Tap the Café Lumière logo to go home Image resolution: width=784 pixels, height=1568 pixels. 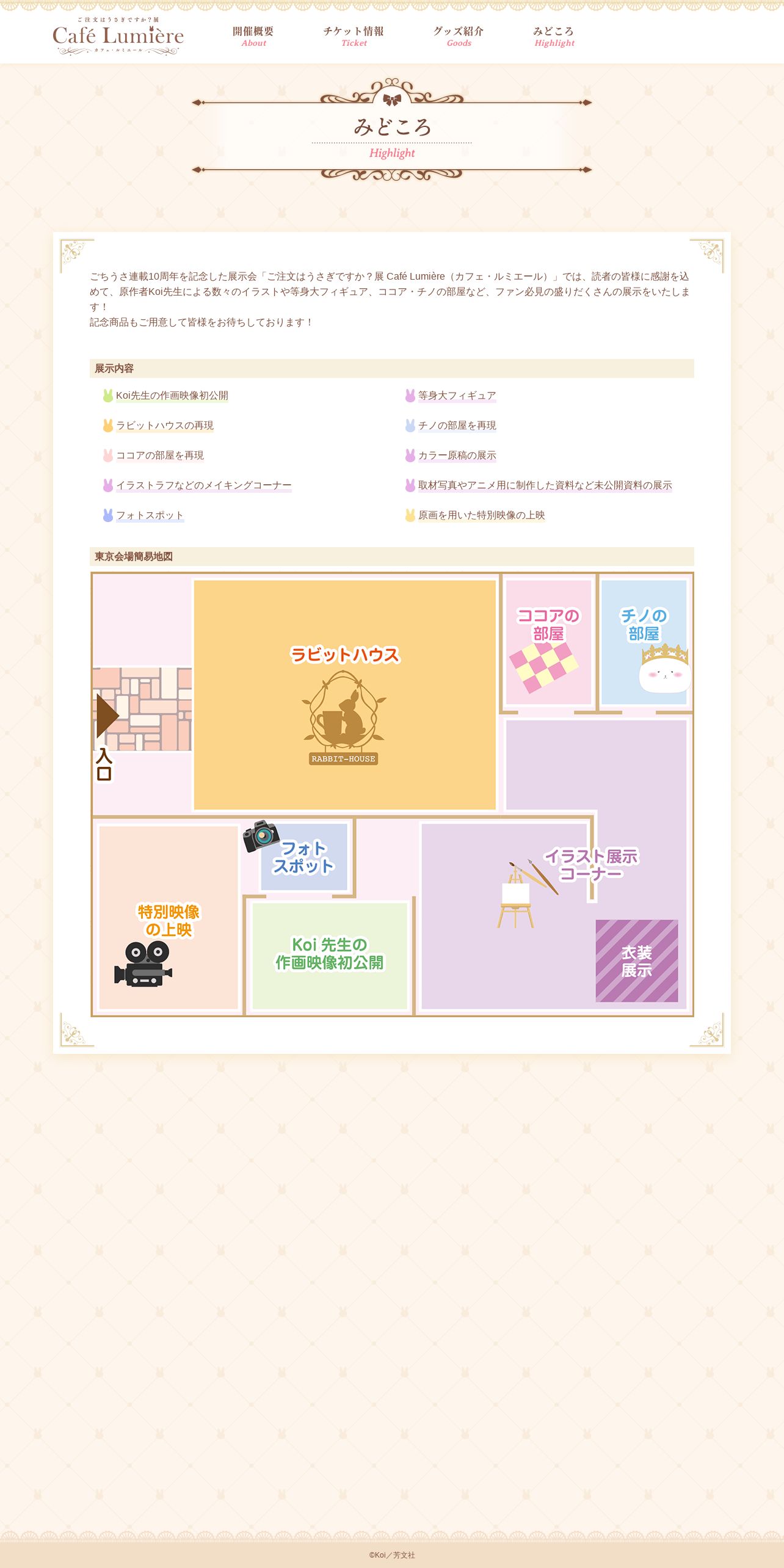pyautogui.click(x=118, y=37)
